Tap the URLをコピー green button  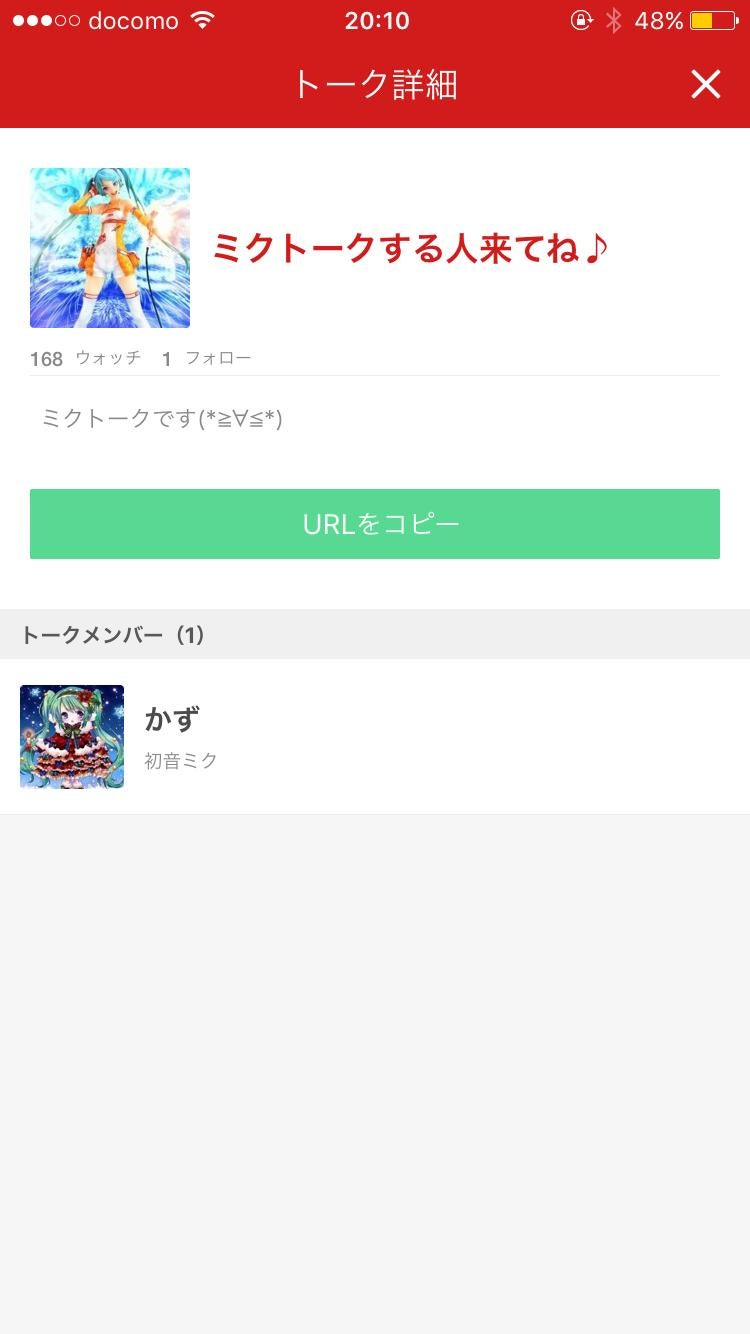375,523
